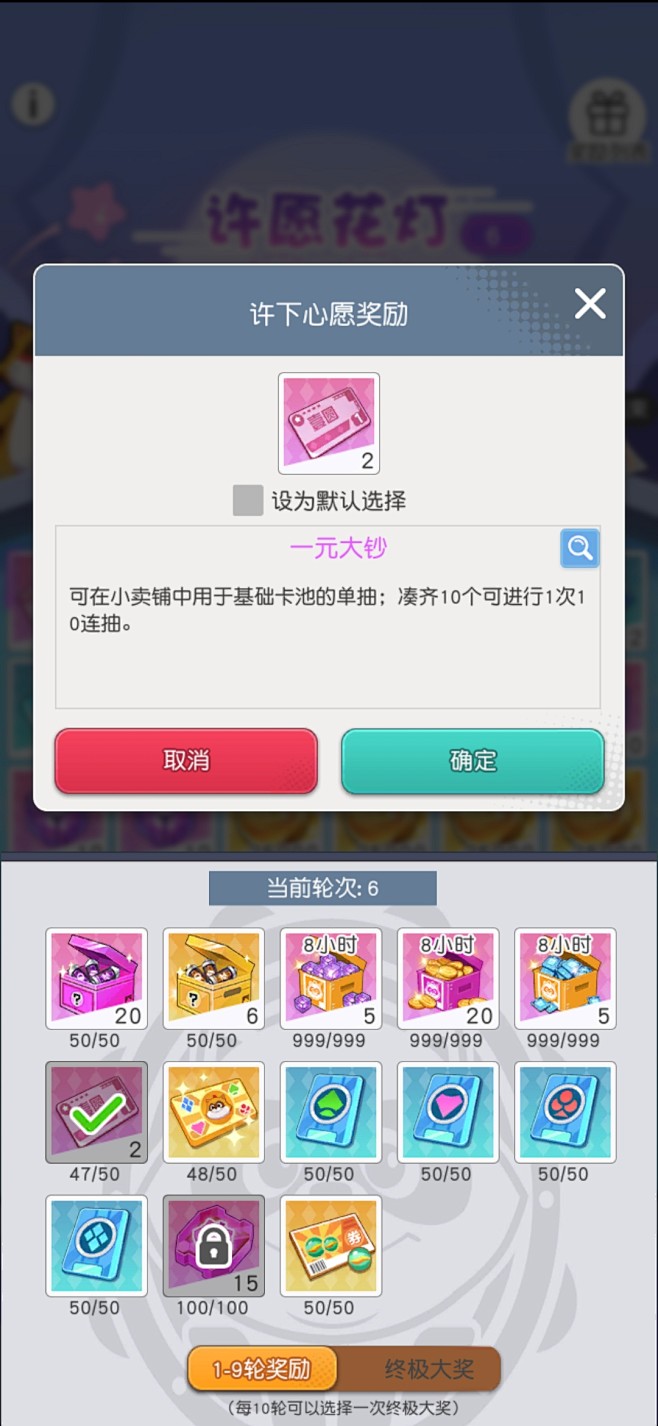Select the orange coupon ticket reward
Viewport: 658px width, 1426px height.
pyautogui.click(x=330, y=1245)
